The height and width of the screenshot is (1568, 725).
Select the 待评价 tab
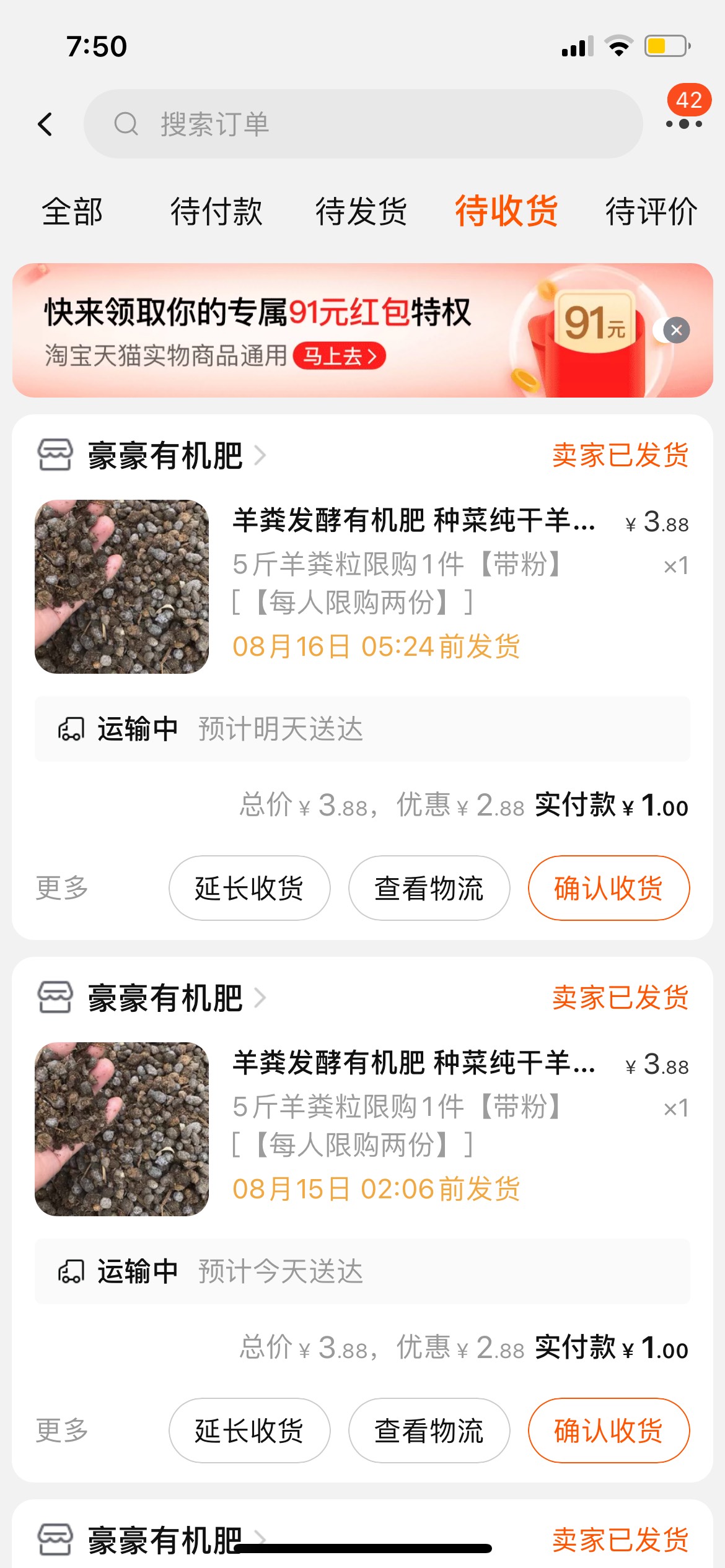click(651, 212)
